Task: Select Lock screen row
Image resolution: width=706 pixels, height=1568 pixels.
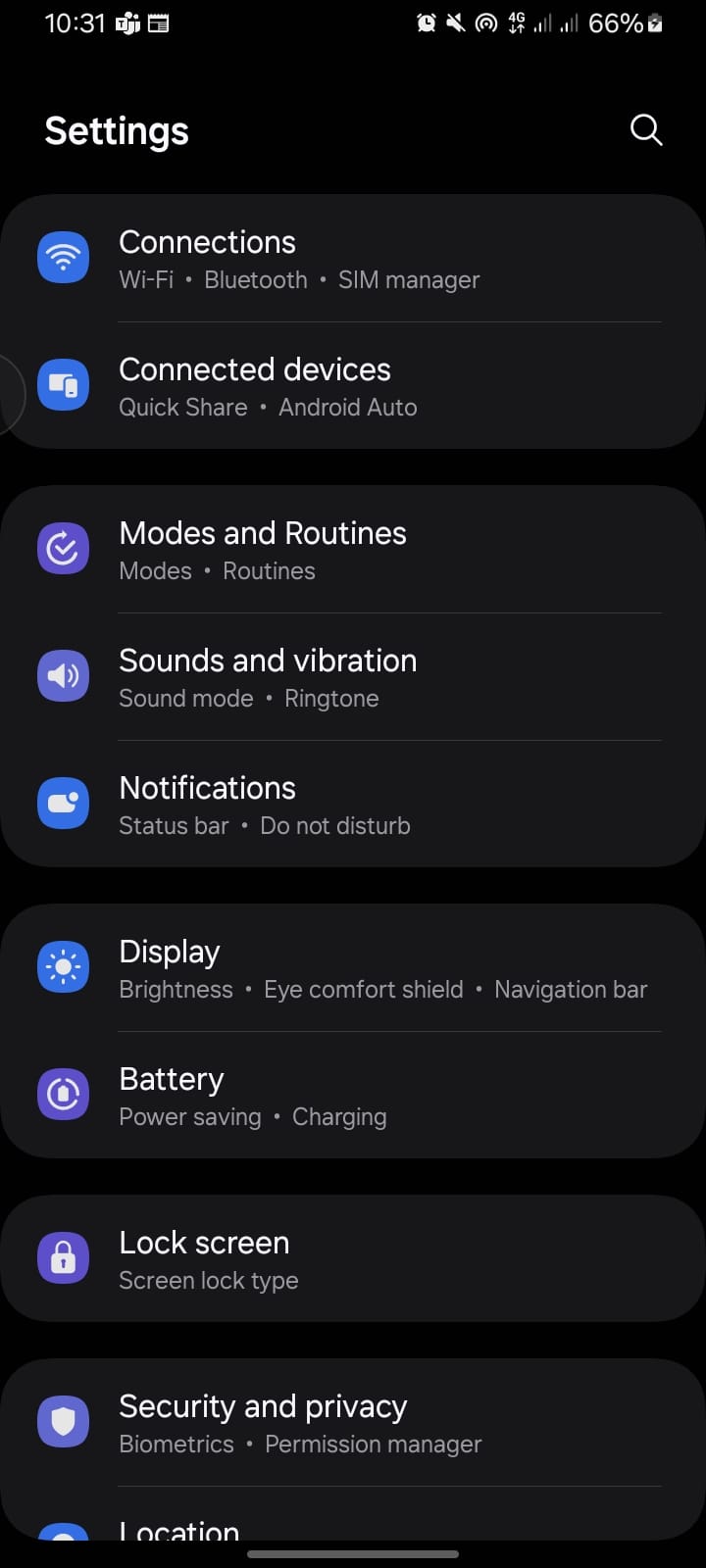Action: click(x=353, y=1259)
